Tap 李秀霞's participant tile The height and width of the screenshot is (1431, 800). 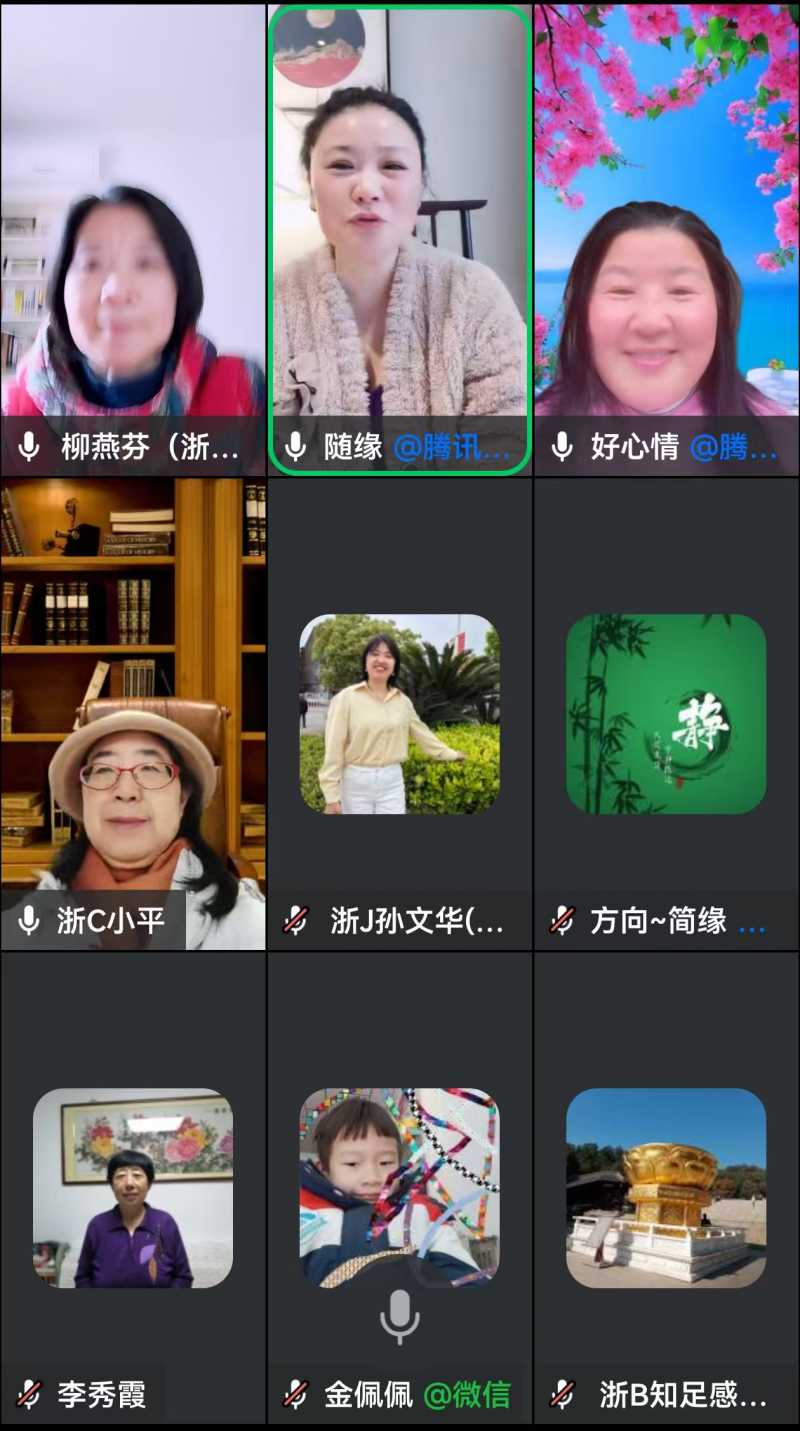pos(132,1187)
